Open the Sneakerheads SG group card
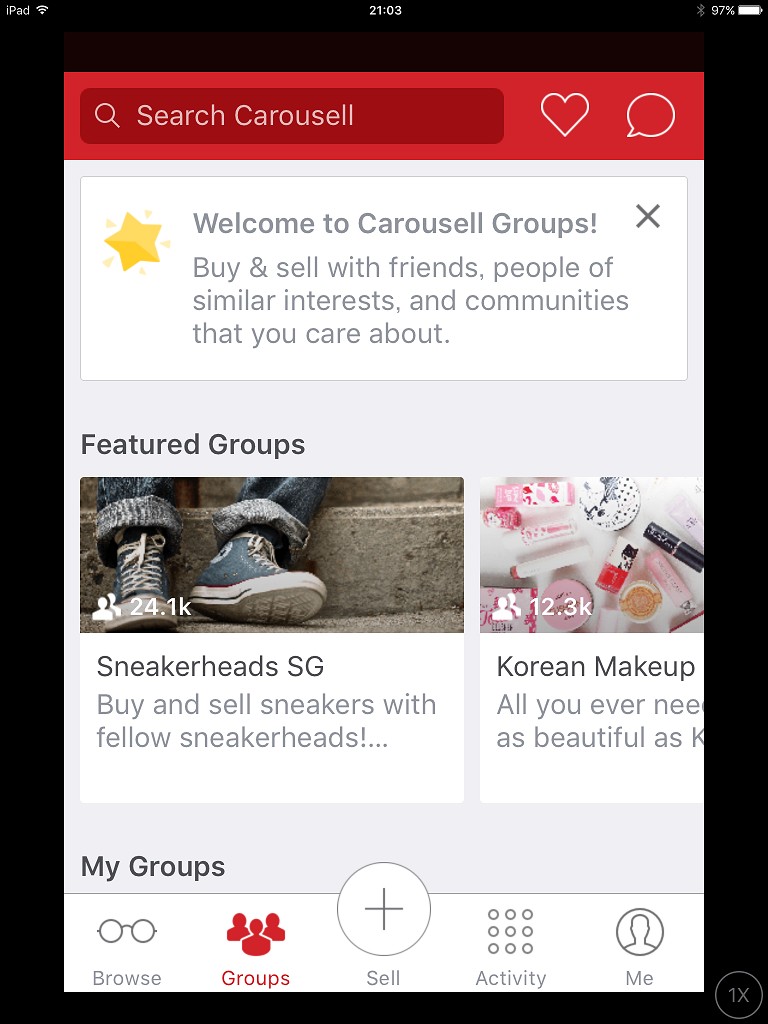Screen dimensions: 768x1024 pos(272,640)
